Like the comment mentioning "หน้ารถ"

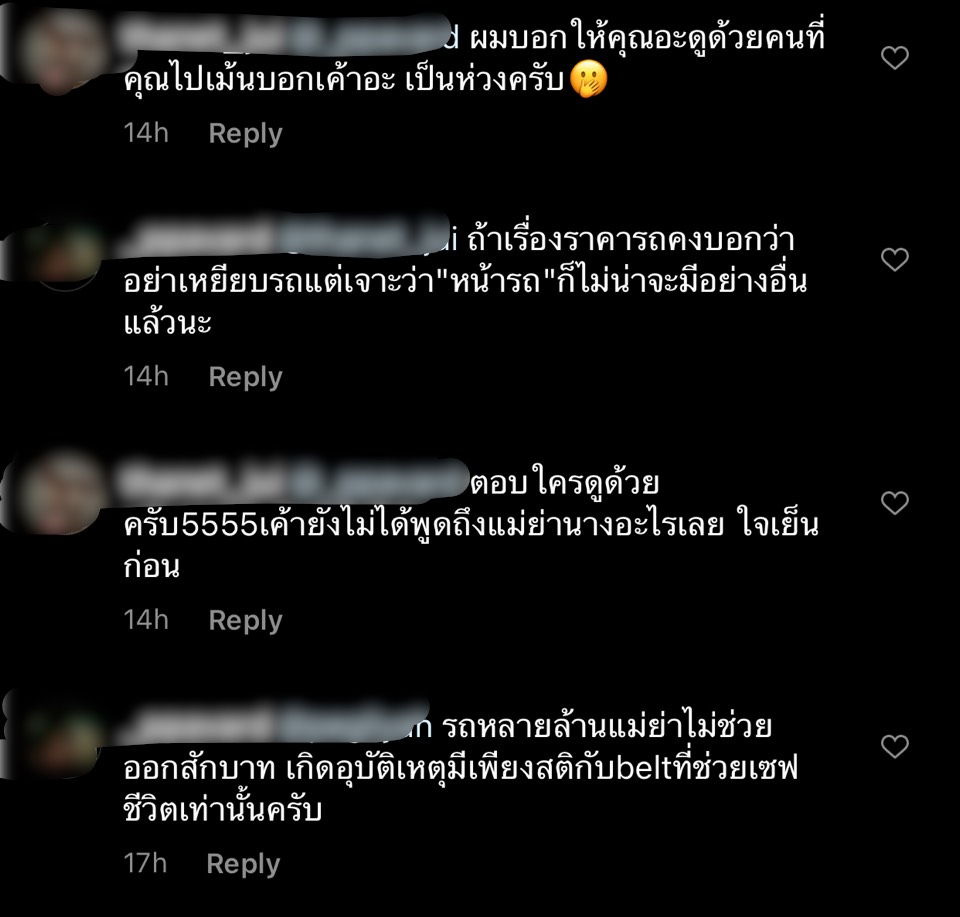894,260
